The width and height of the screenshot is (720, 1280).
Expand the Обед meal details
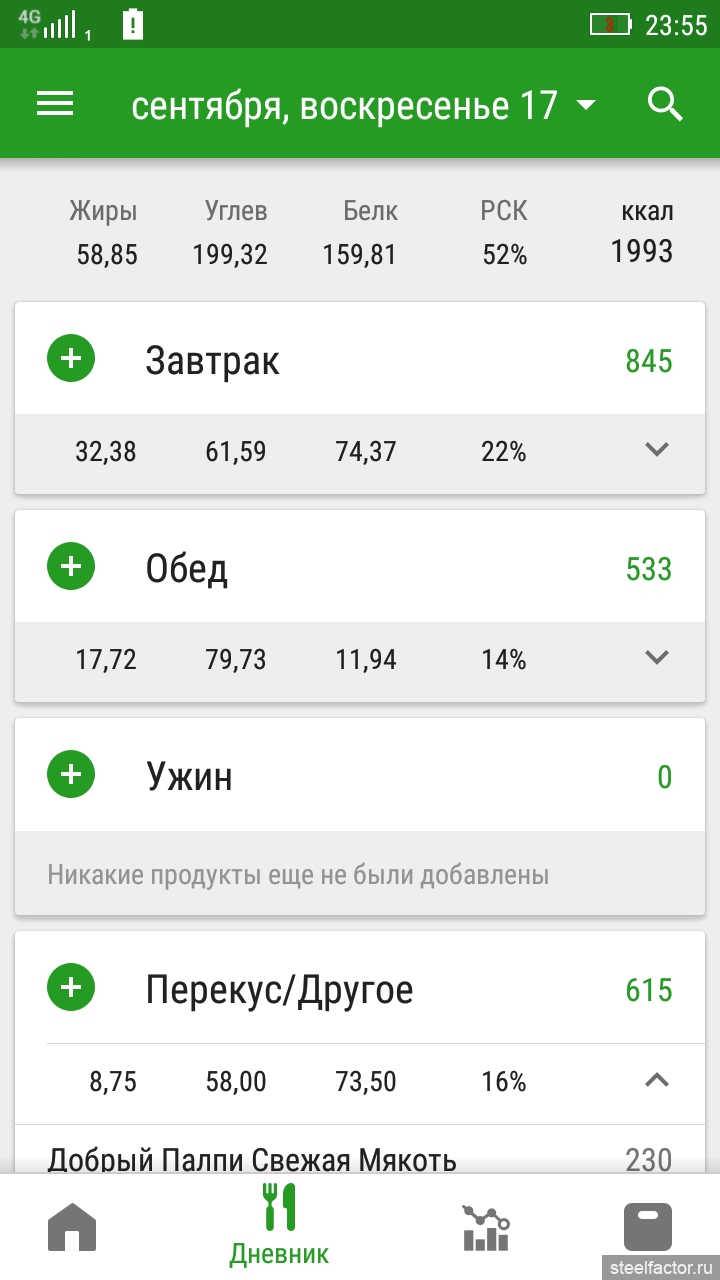656,658
